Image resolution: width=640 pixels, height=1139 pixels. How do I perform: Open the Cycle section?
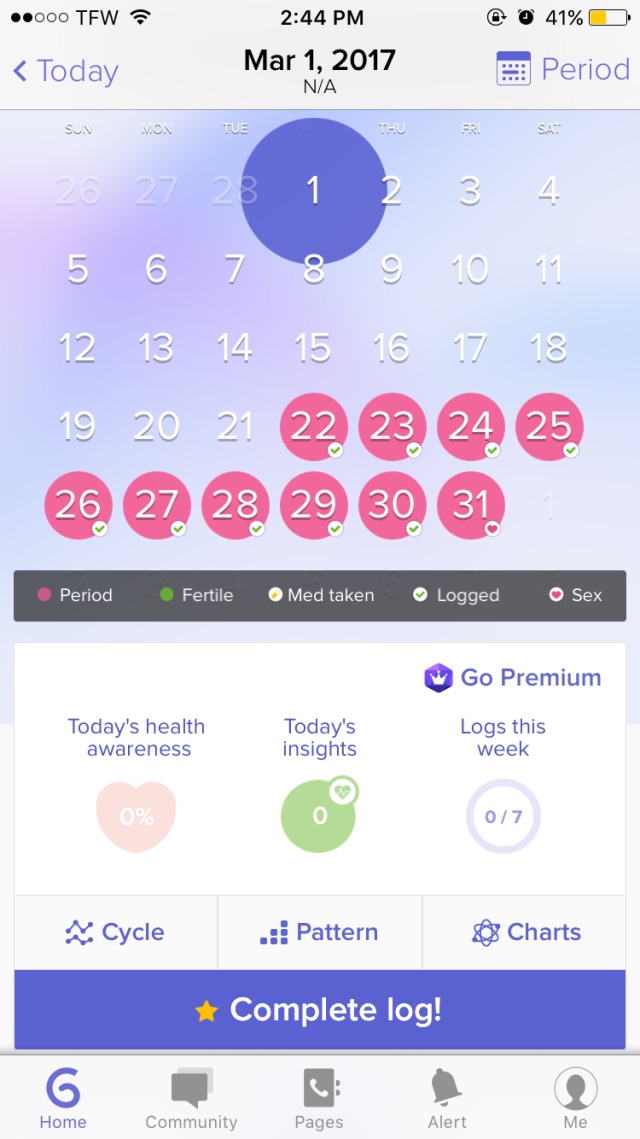click(x=116, y=932)
